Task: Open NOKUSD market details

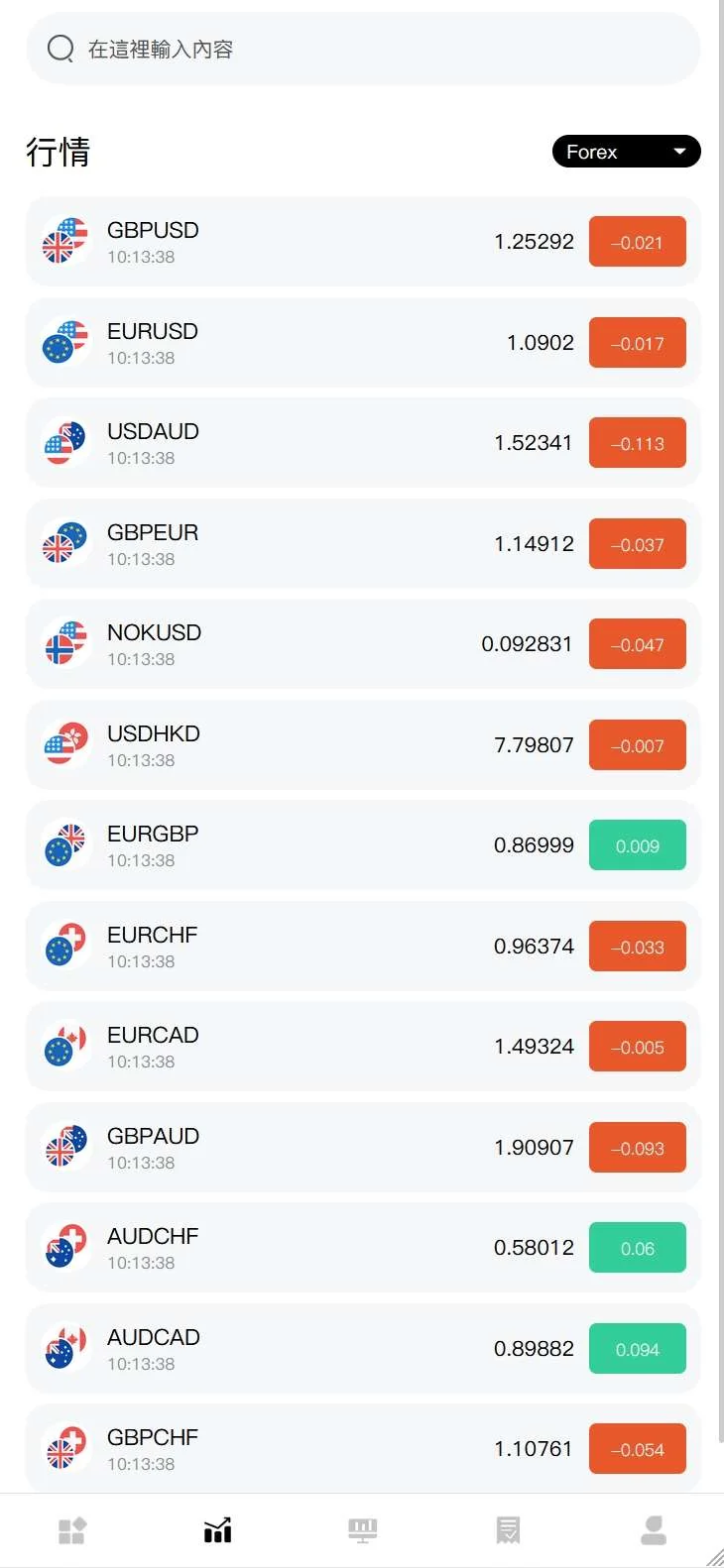Action: click(363, 644)
